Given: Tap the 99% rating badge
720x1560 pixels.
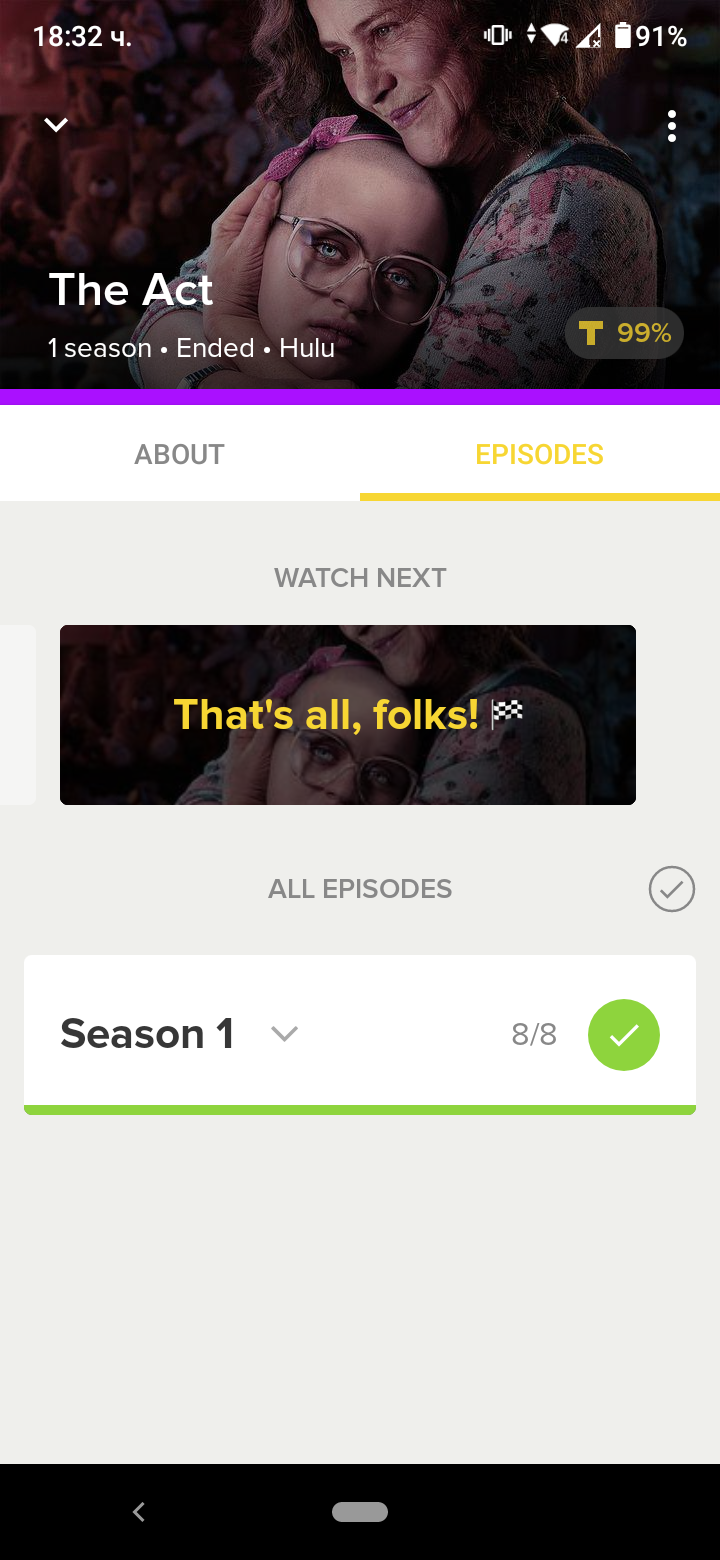Looking at the screenshot, I should (x=624, y=333).
